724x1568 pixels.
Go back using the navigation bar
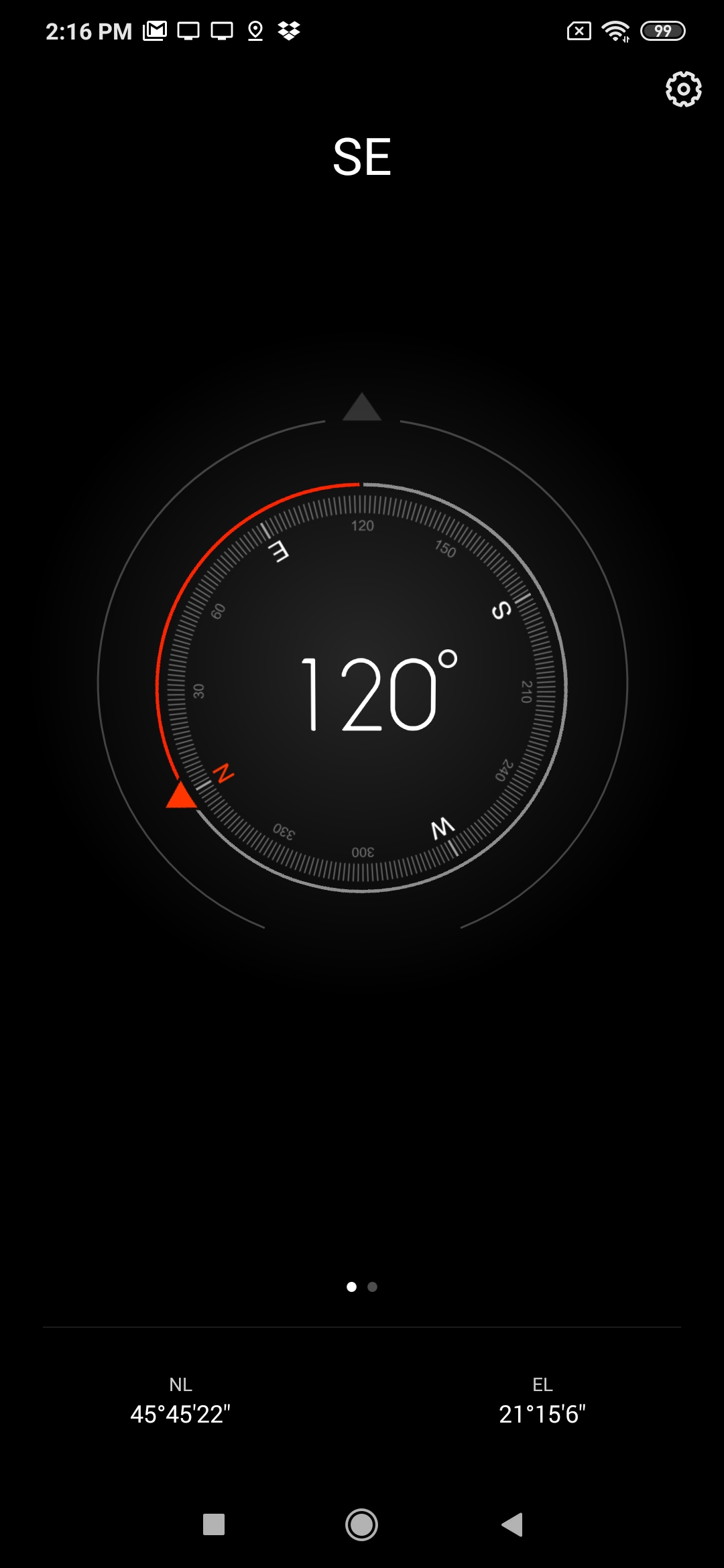[x=512, y=1524]
